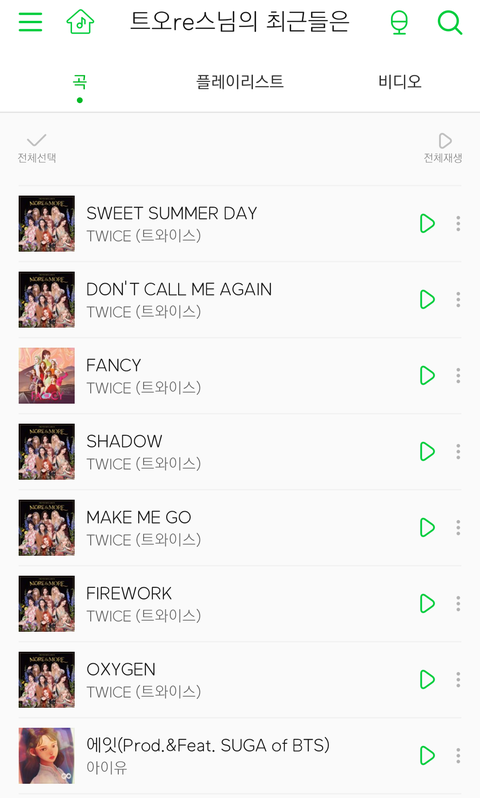Play FIREWORK by TWICE

[427, 604]
